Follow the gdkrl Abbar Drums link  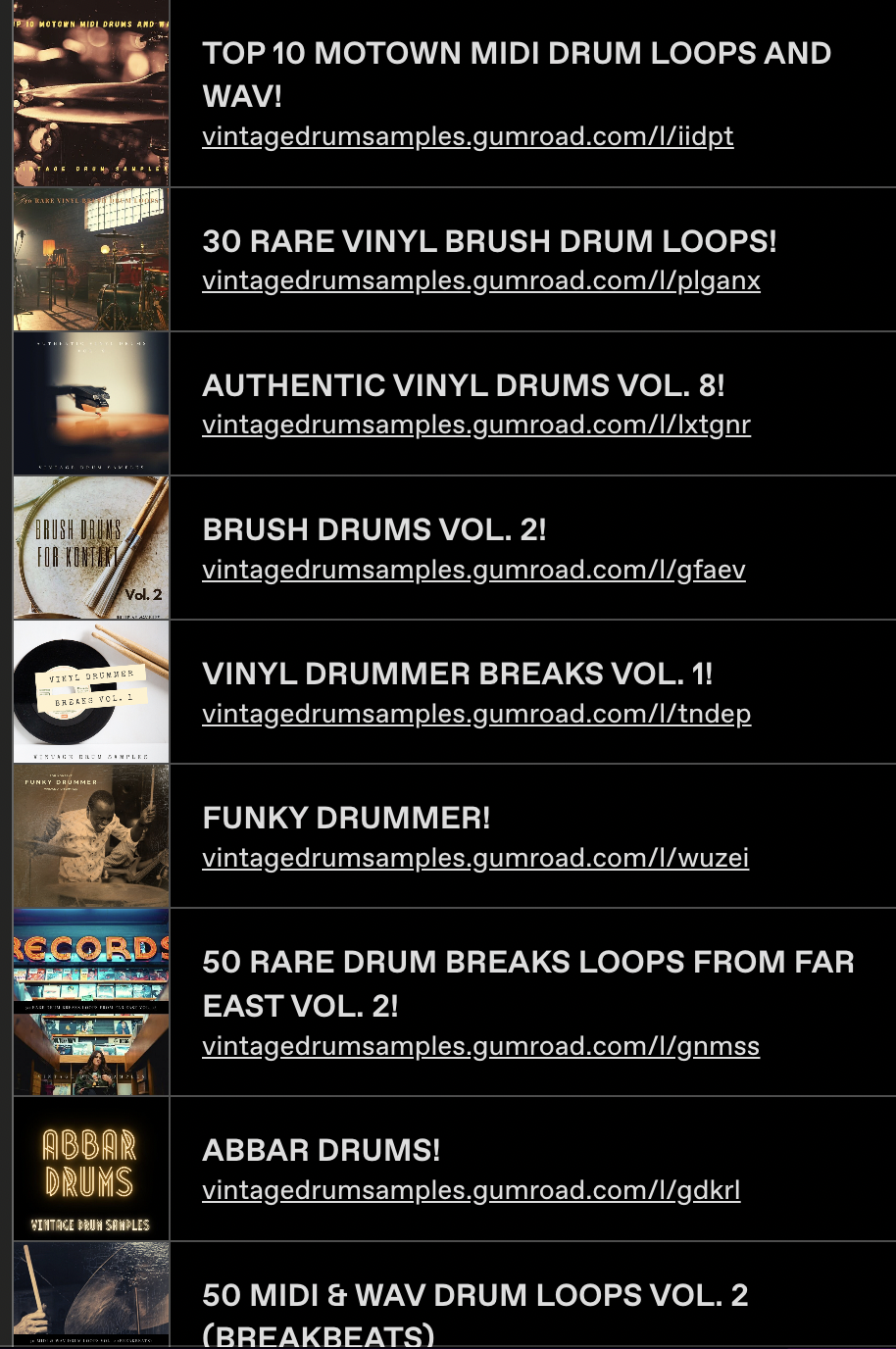pyautogui.click(x=471, y=1190)
